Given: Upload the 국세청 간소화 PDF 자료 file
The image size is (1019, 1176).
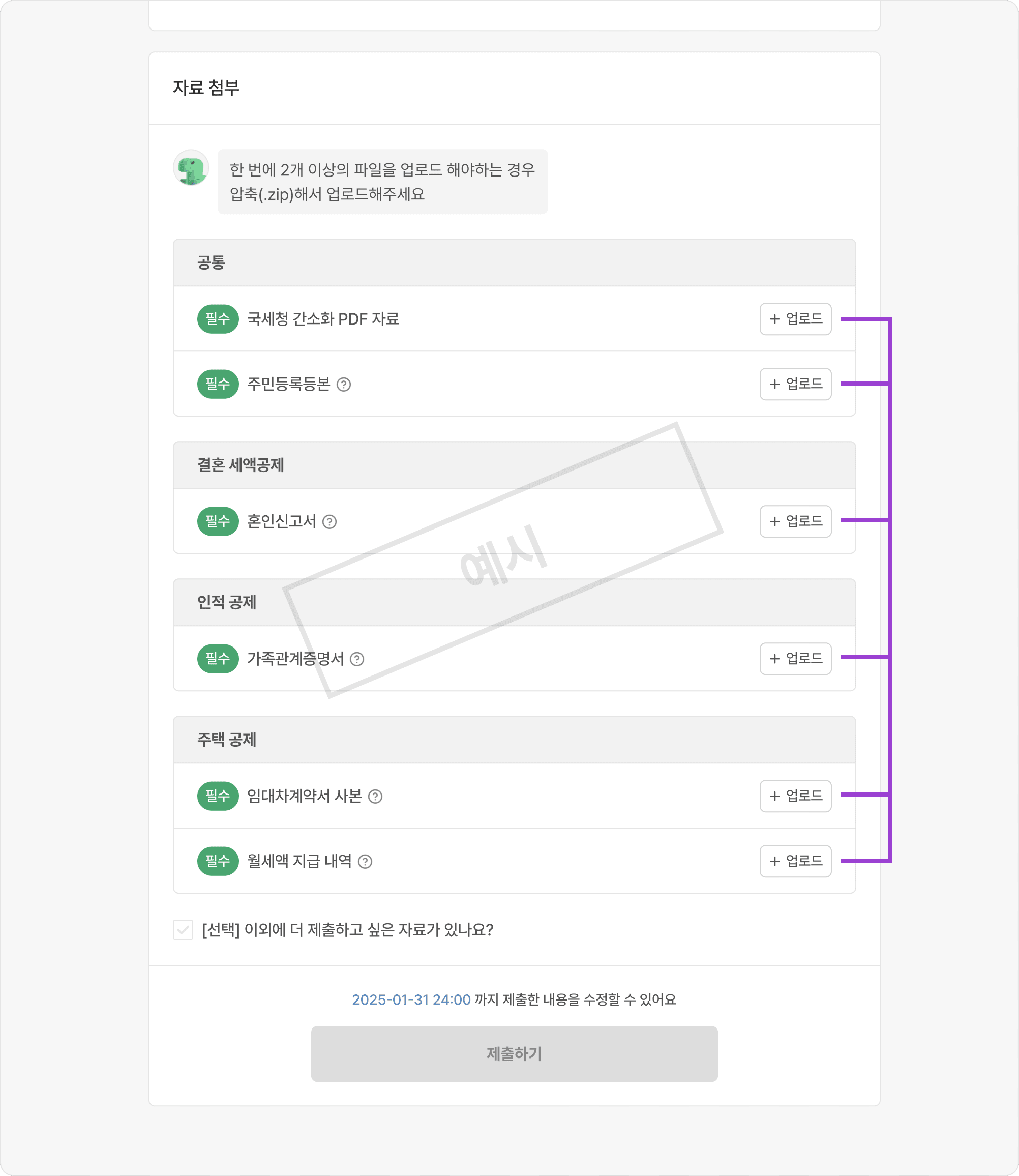Looking at the screenshot, I should pyautogui.click(x=795, y=318).
